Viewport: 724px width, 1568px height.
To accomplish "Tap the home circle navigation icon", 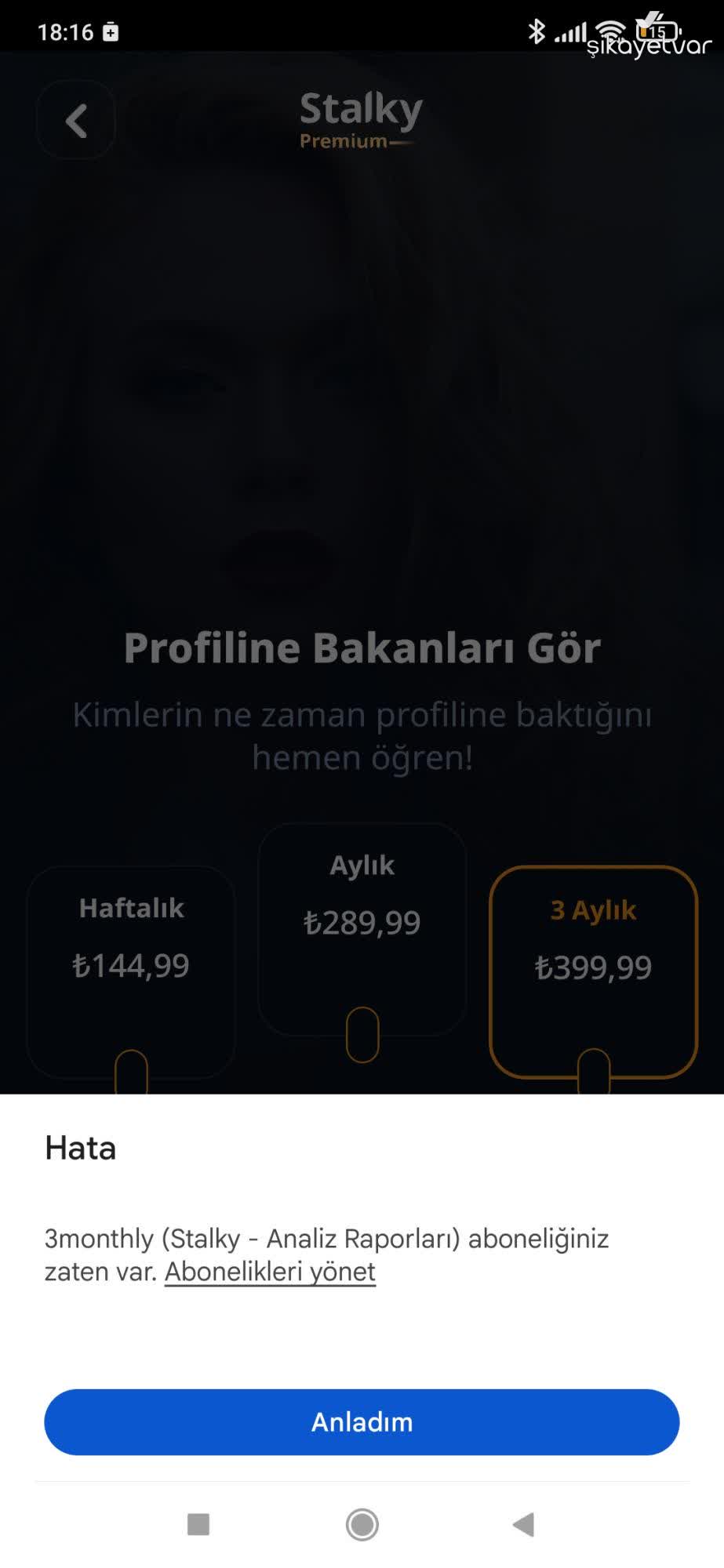I will (x=362, y=1525).
